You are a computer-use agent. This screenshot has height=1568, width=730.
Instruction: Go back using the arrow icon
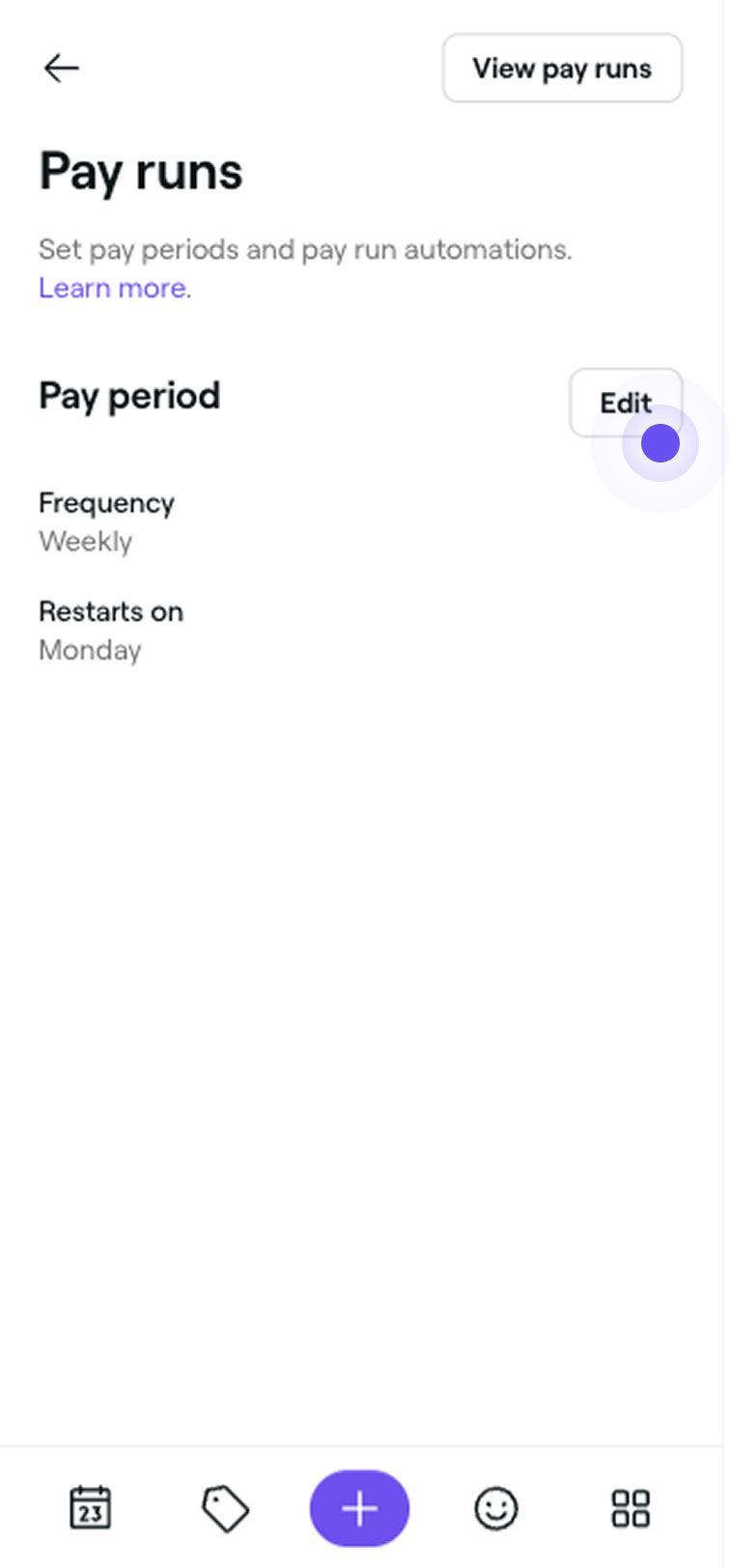click(x=61, y=68)
